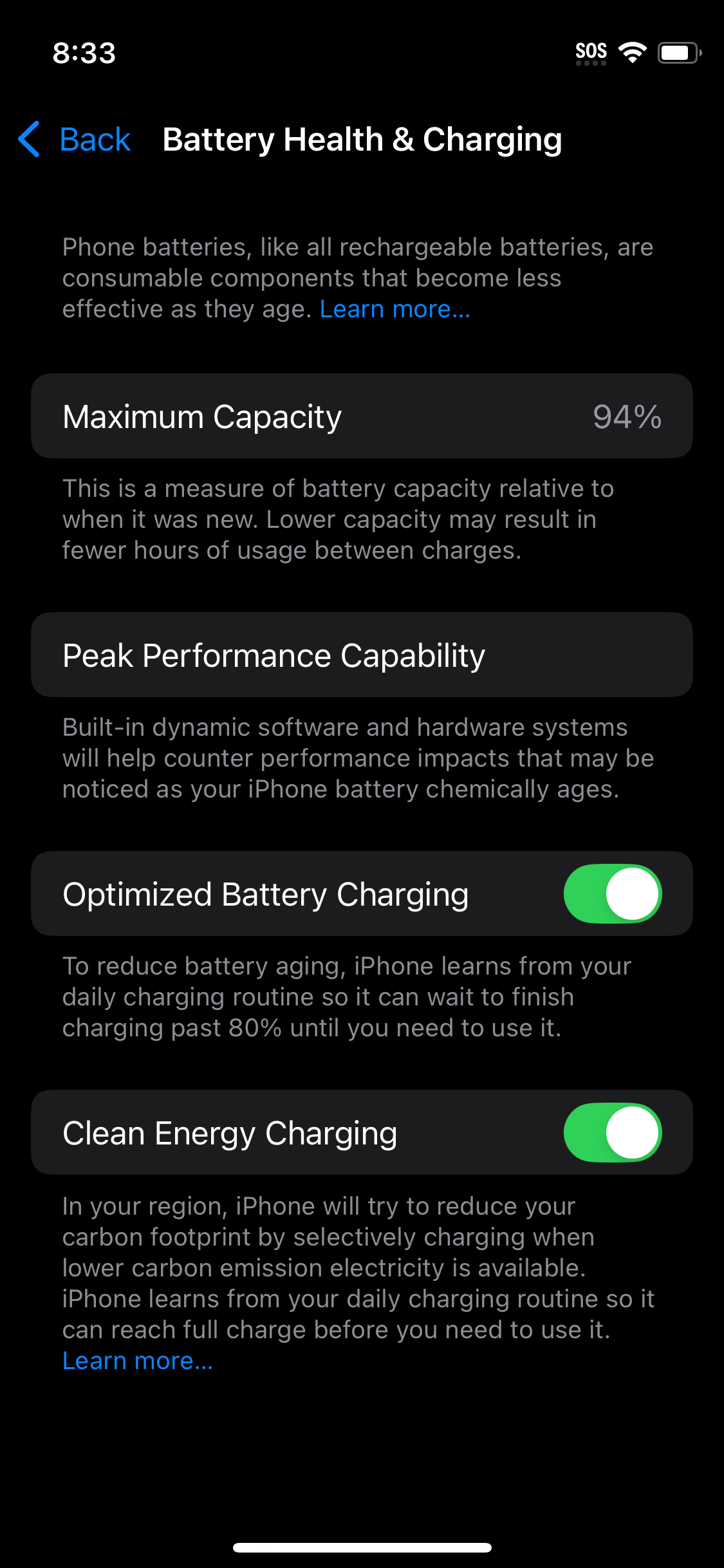Open Learn more about Clean Energy Charging
This screenshot has width=724, height=1568.
137,1361
